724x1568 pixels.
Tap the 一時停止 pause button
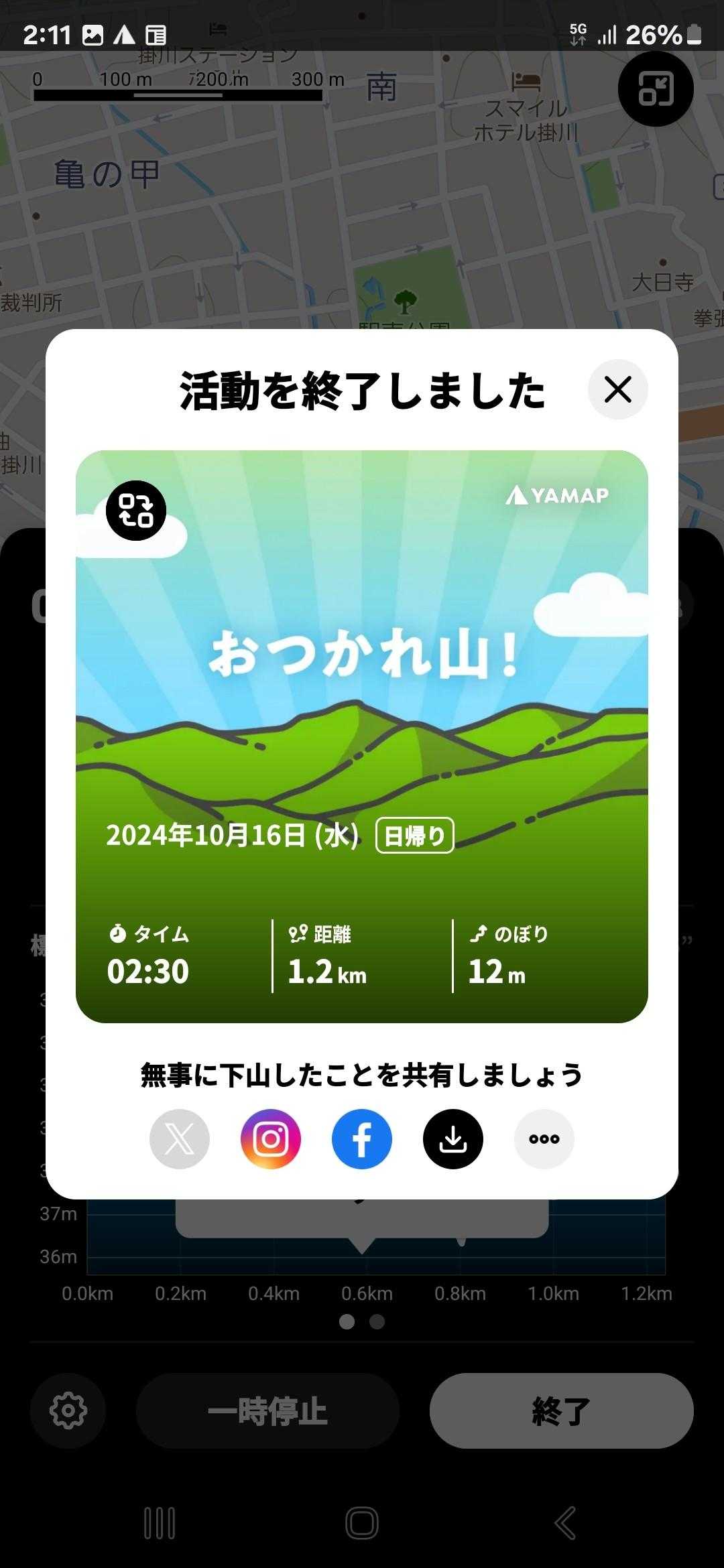point(267,1411)
